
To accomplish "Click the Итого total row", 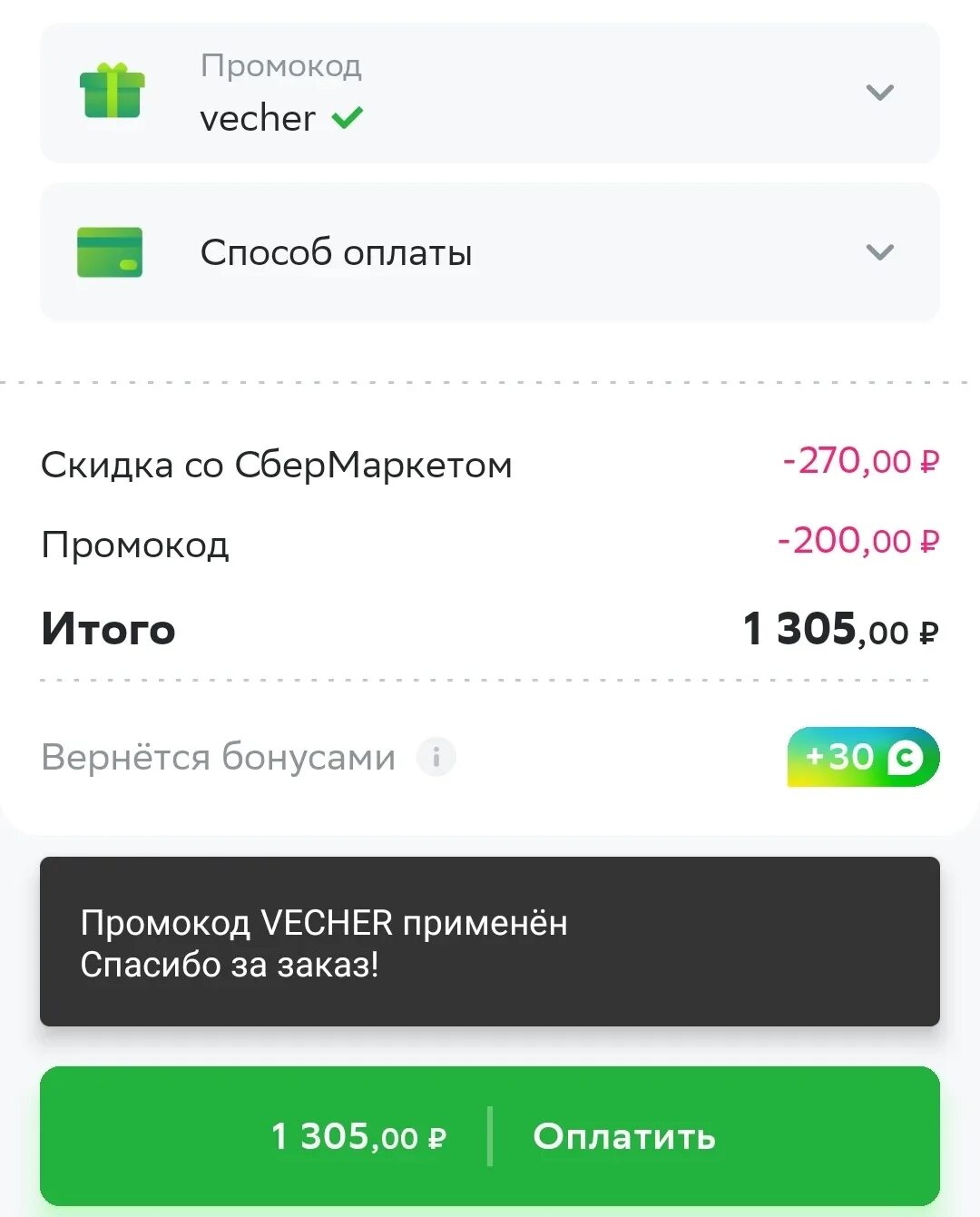I will [106, 628].
